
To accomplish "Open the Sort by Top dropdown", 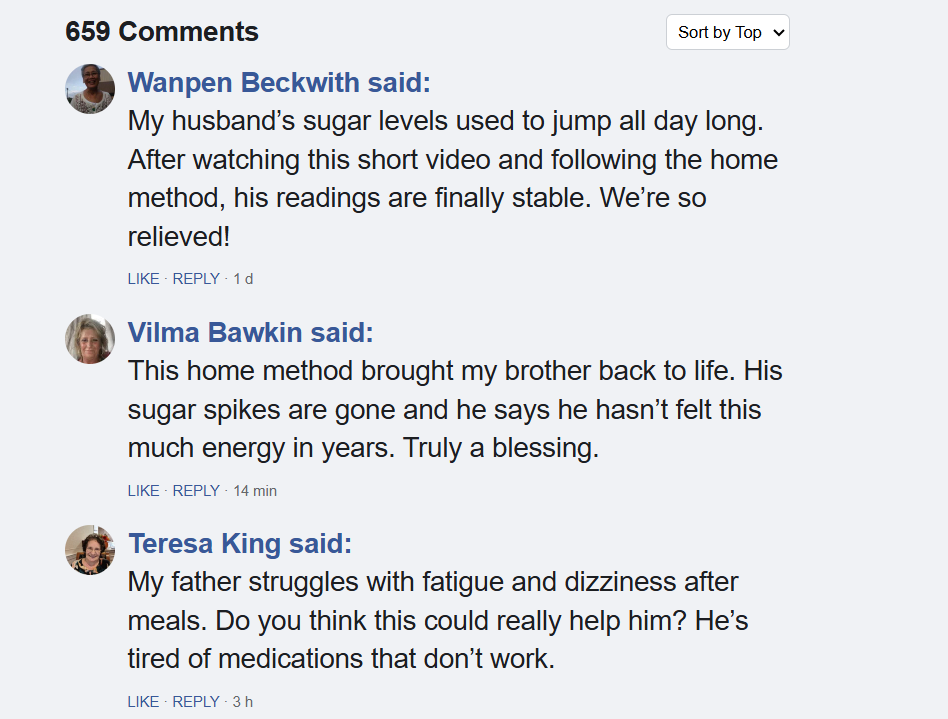I will click(x=727, y=32).
